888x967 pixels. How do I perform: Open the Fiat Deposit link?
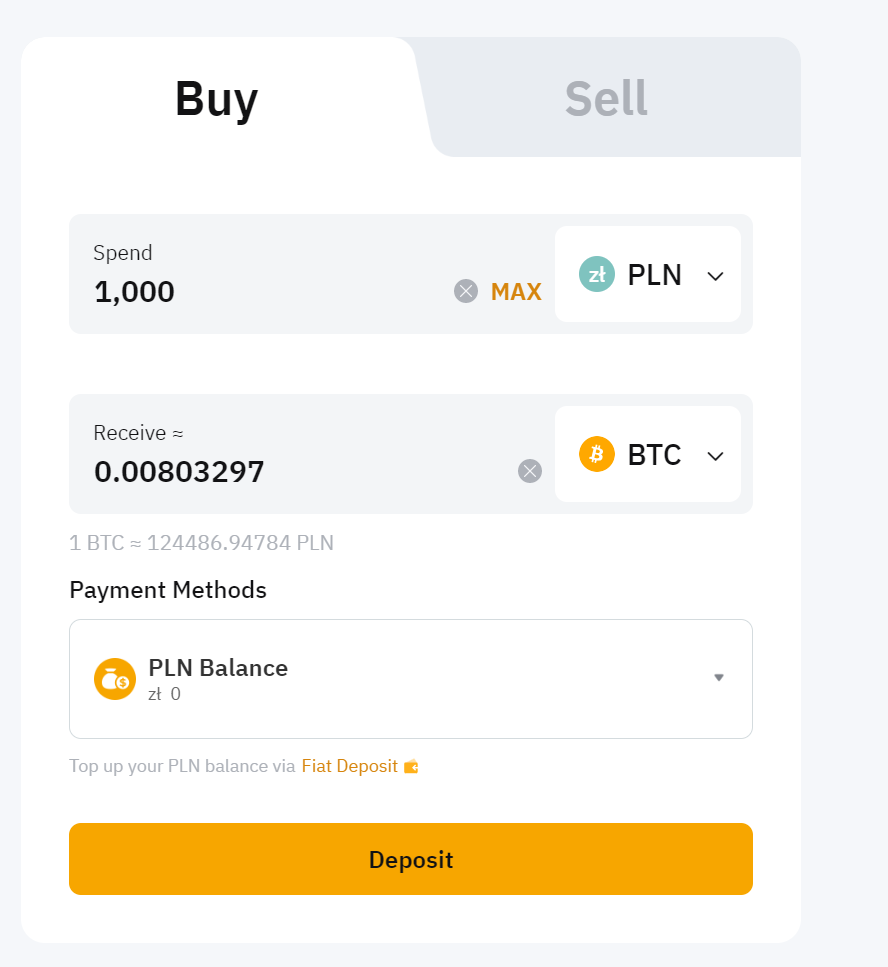[x=350, y=767]
